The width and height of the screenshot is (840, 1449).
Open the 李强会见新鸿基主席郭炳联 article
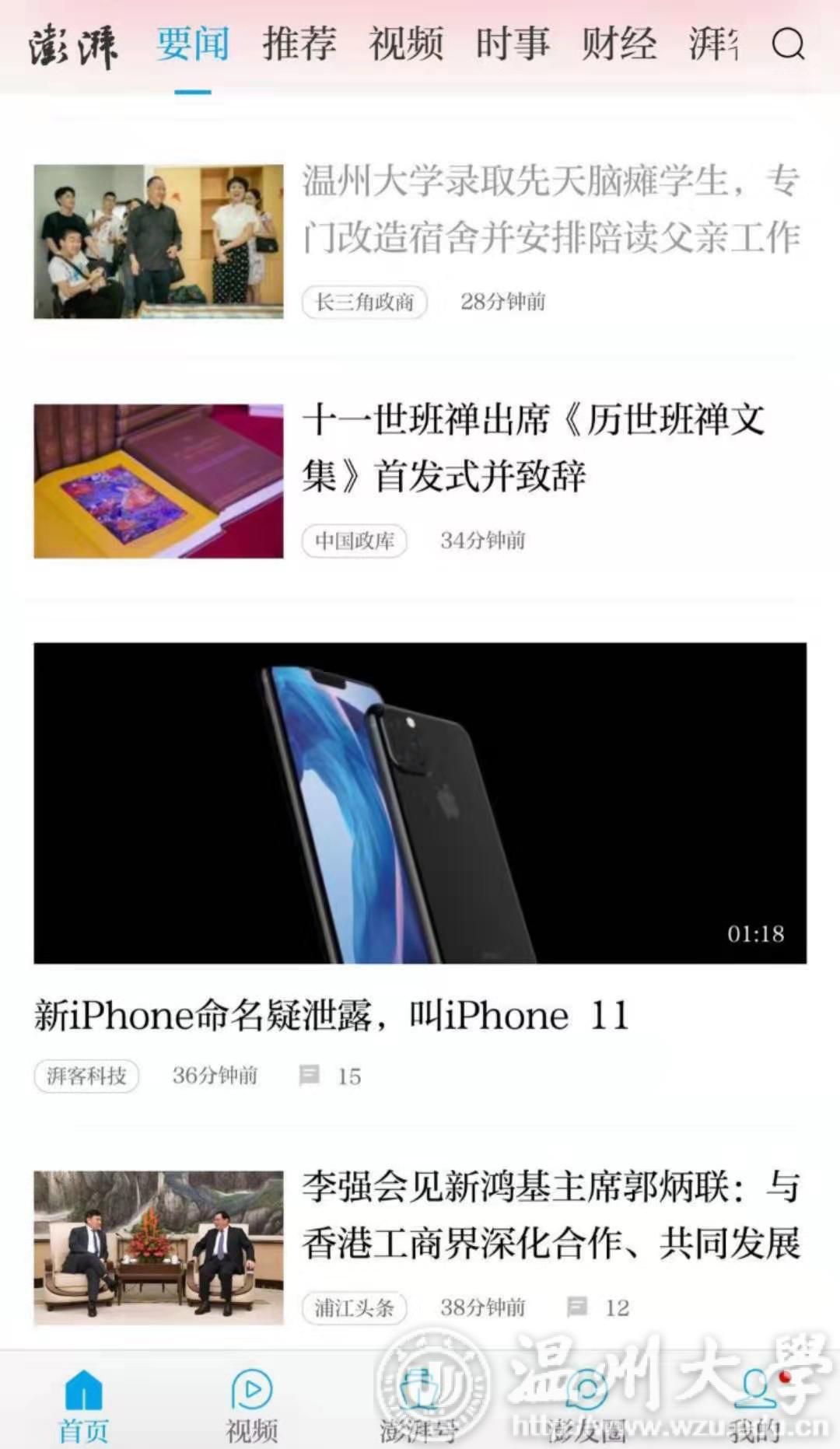coord(551,1215)
